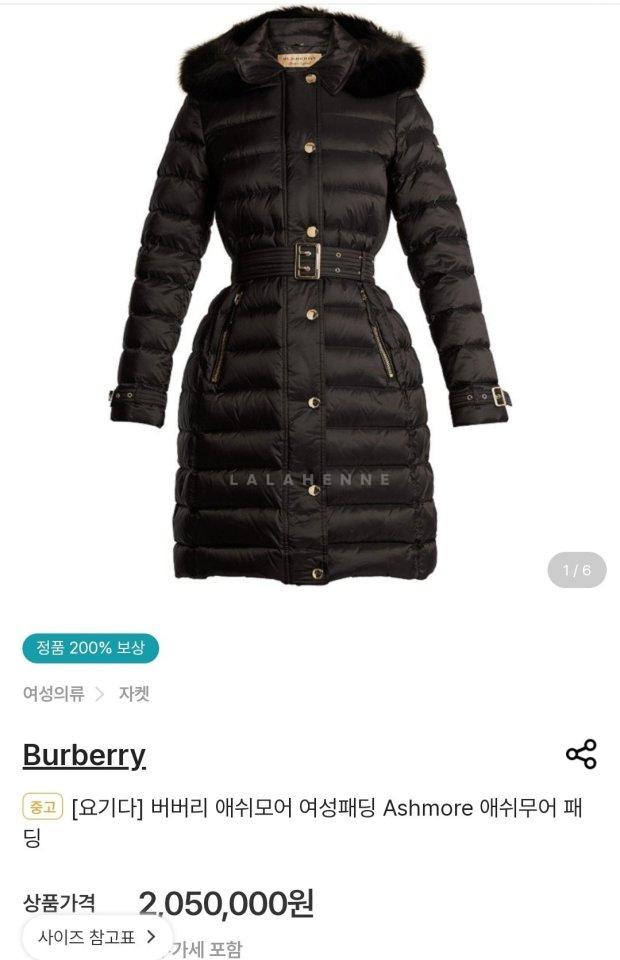The image size is (620, 960).
Task: Go to the 자켓 category
Action: point(134,694)
